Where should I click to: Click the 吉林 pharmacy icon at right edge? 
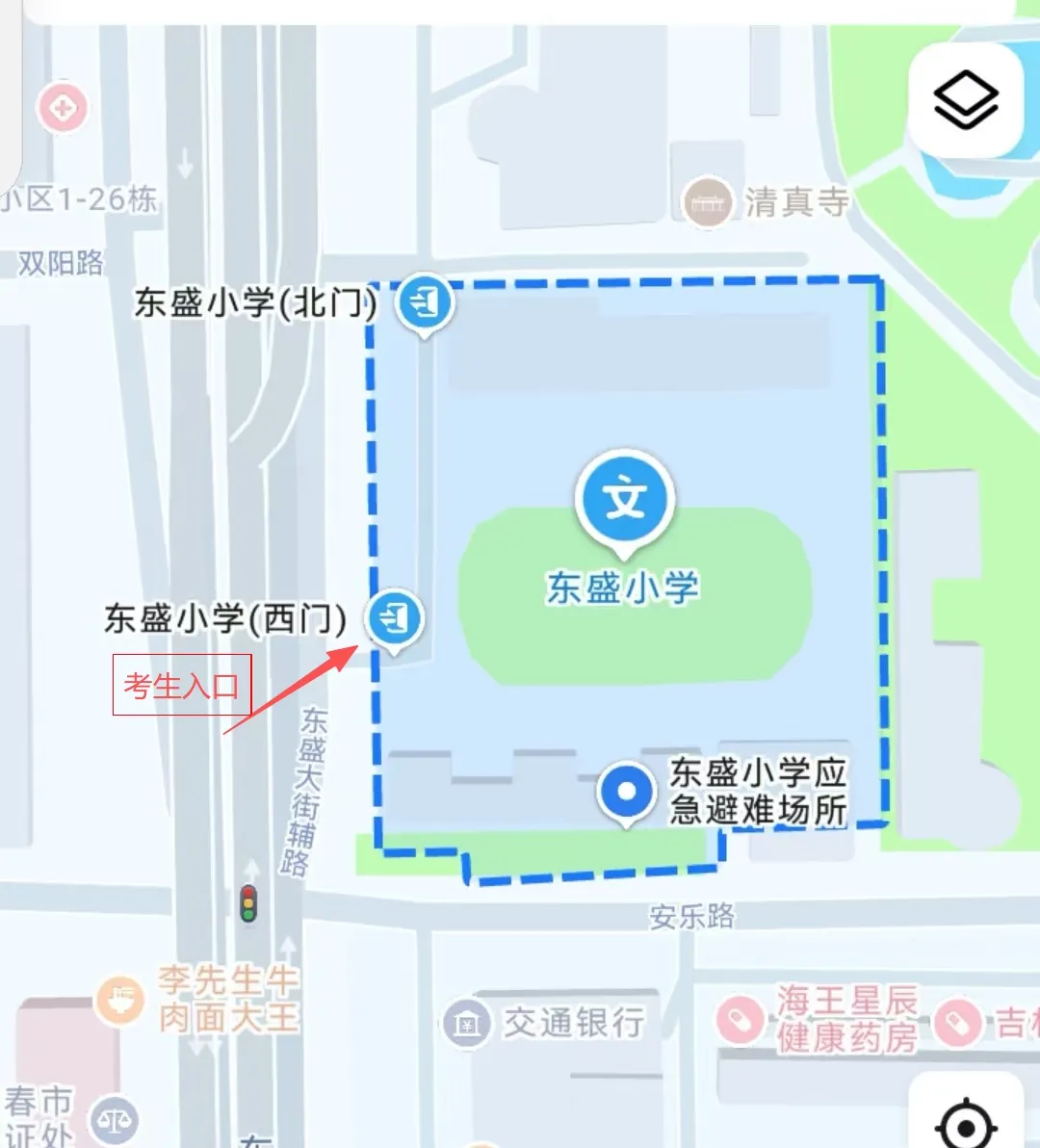pyautogui.click(x=957, y=1020)
